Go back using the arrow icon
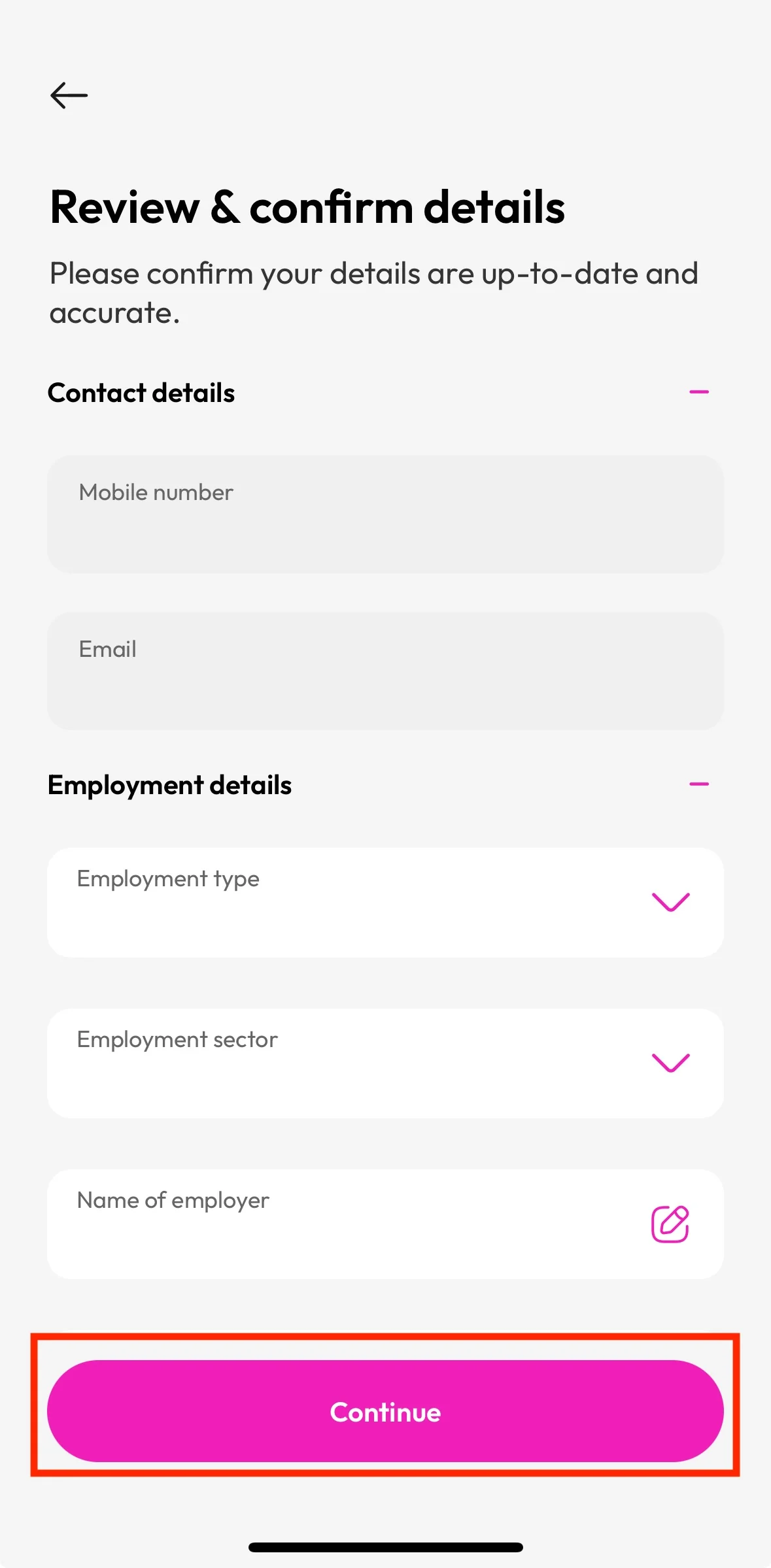Screen dimensions: 771x1568 pos(69,95)
